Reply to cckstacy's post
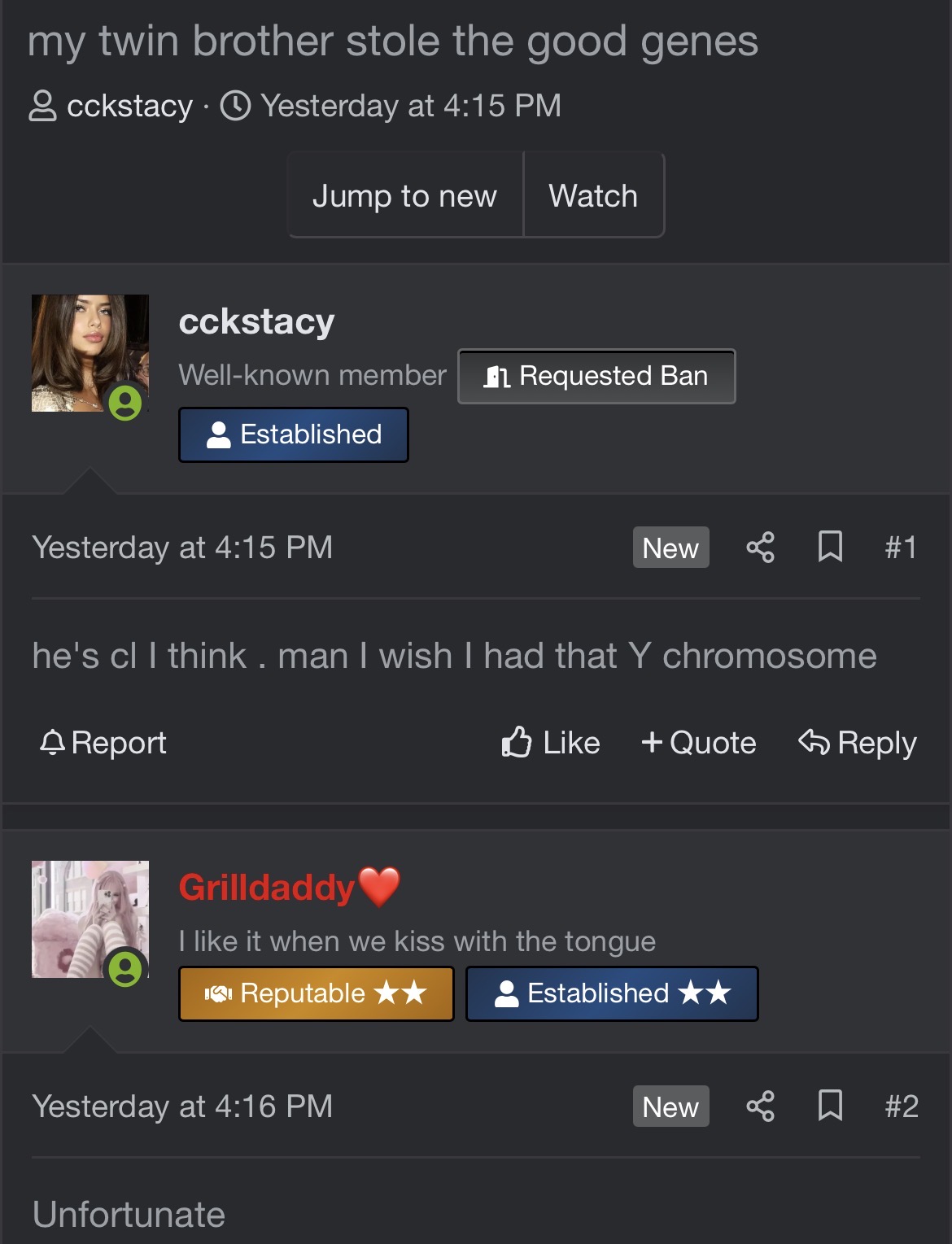 [x=858, y=742]
